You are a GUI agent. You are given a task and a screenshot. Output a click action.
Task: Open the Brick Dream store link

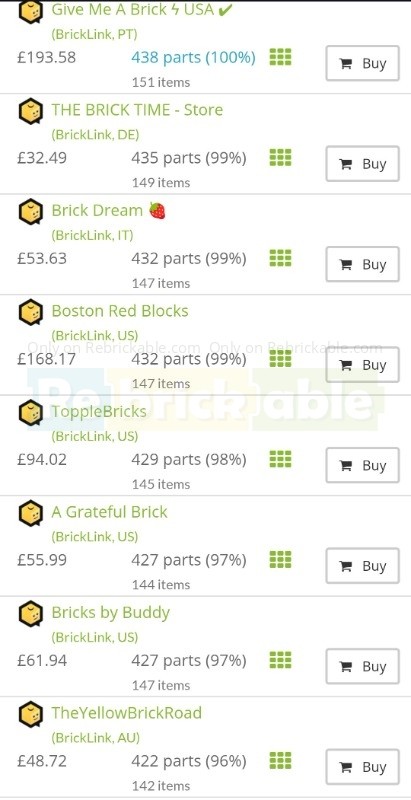point(109,210)
